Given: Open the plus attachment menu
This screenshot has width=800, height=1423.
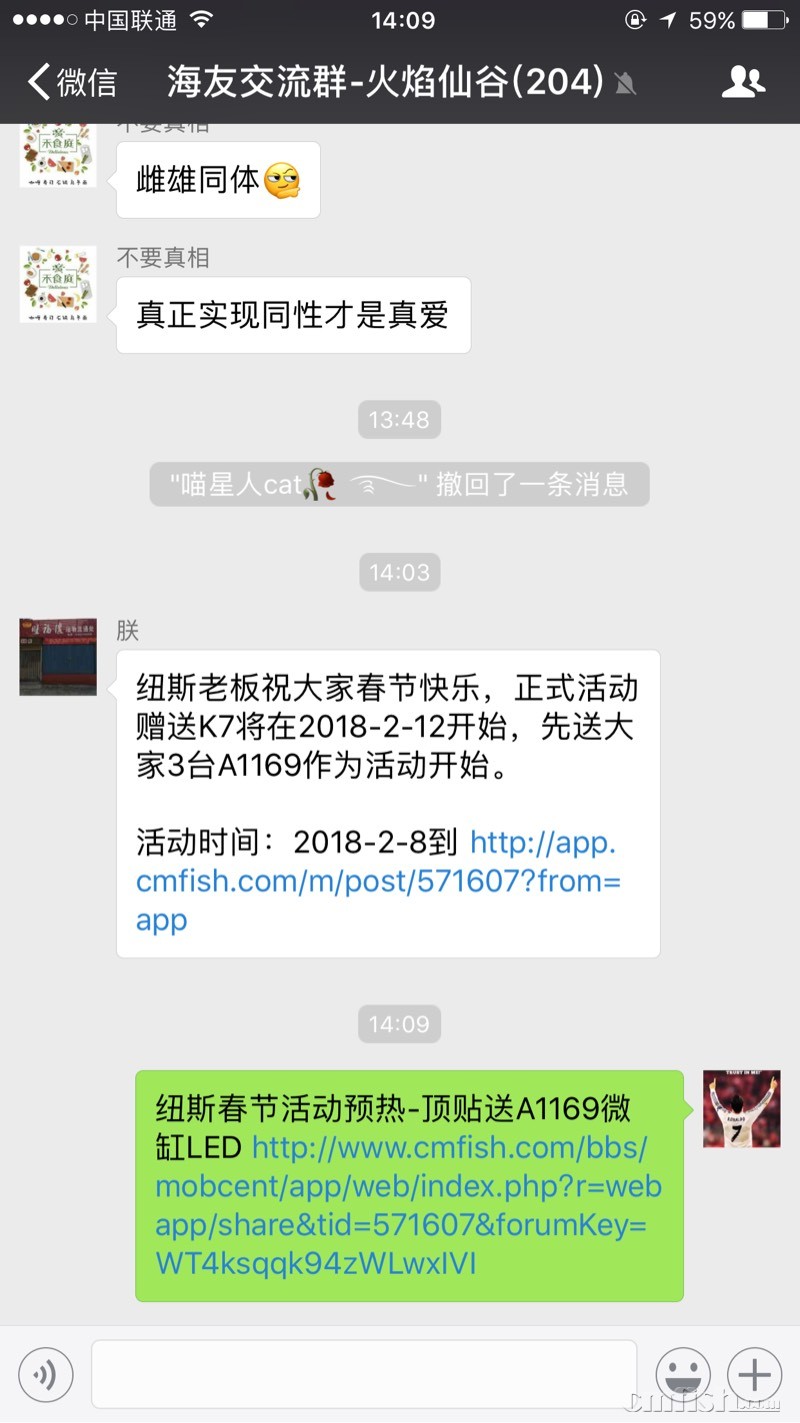Looking at the screenshot, I should [754, 1374].
